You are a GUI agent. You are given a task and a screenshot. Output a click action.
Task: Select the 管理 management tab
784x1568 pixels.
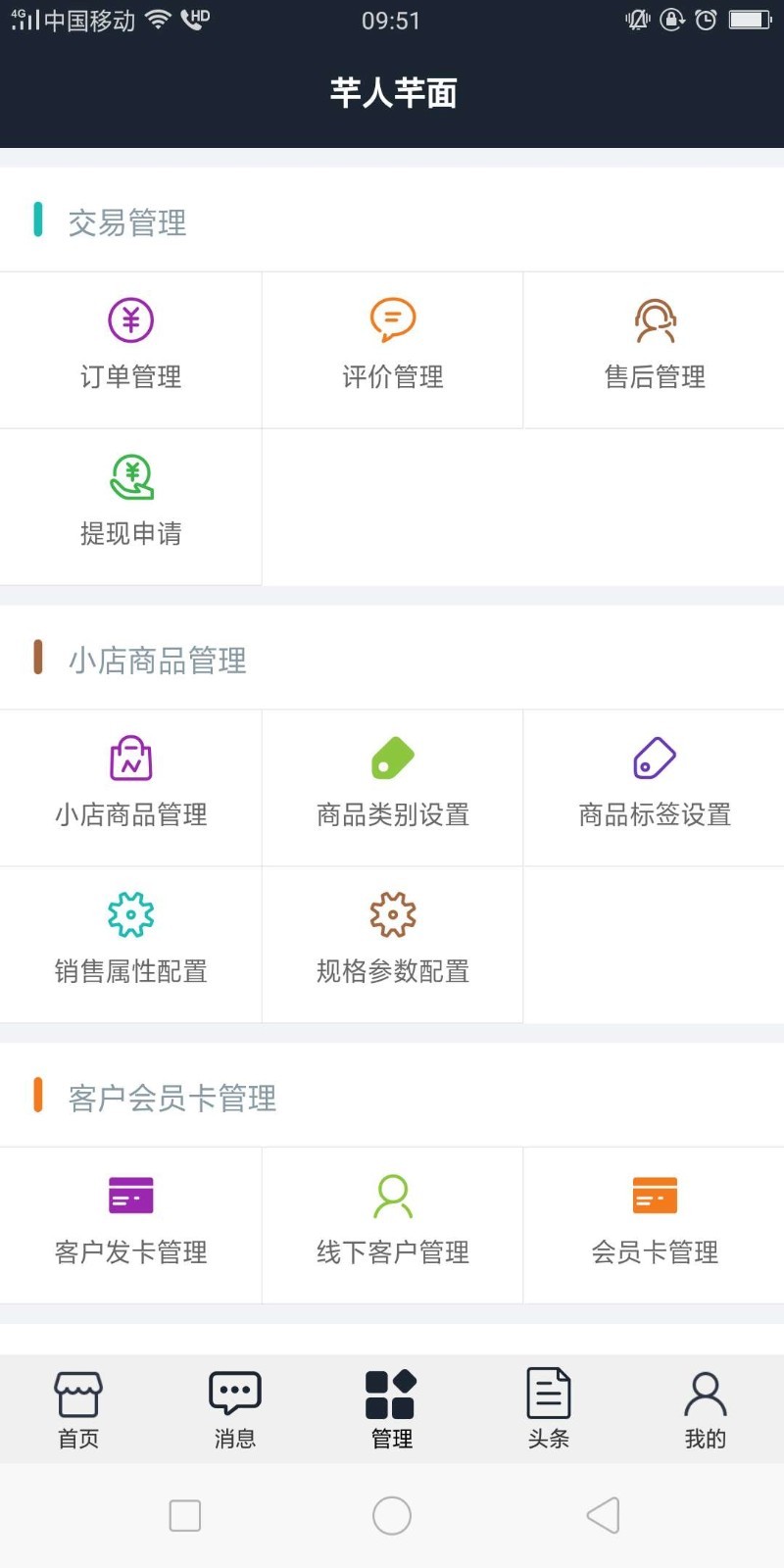(x=392, y=1409)
